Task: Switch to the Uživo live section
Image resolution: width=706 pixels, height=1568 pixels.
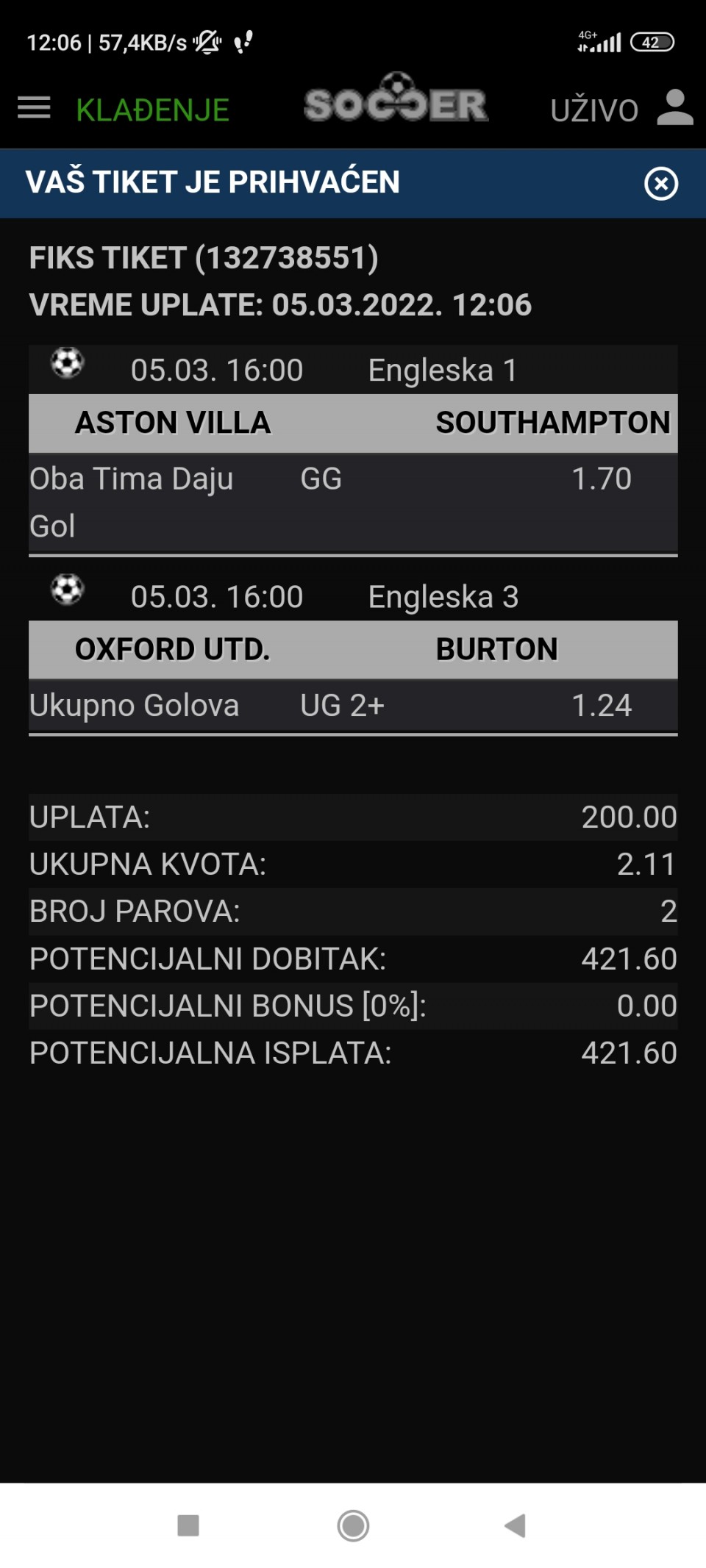Action: [x=594, y=110]
